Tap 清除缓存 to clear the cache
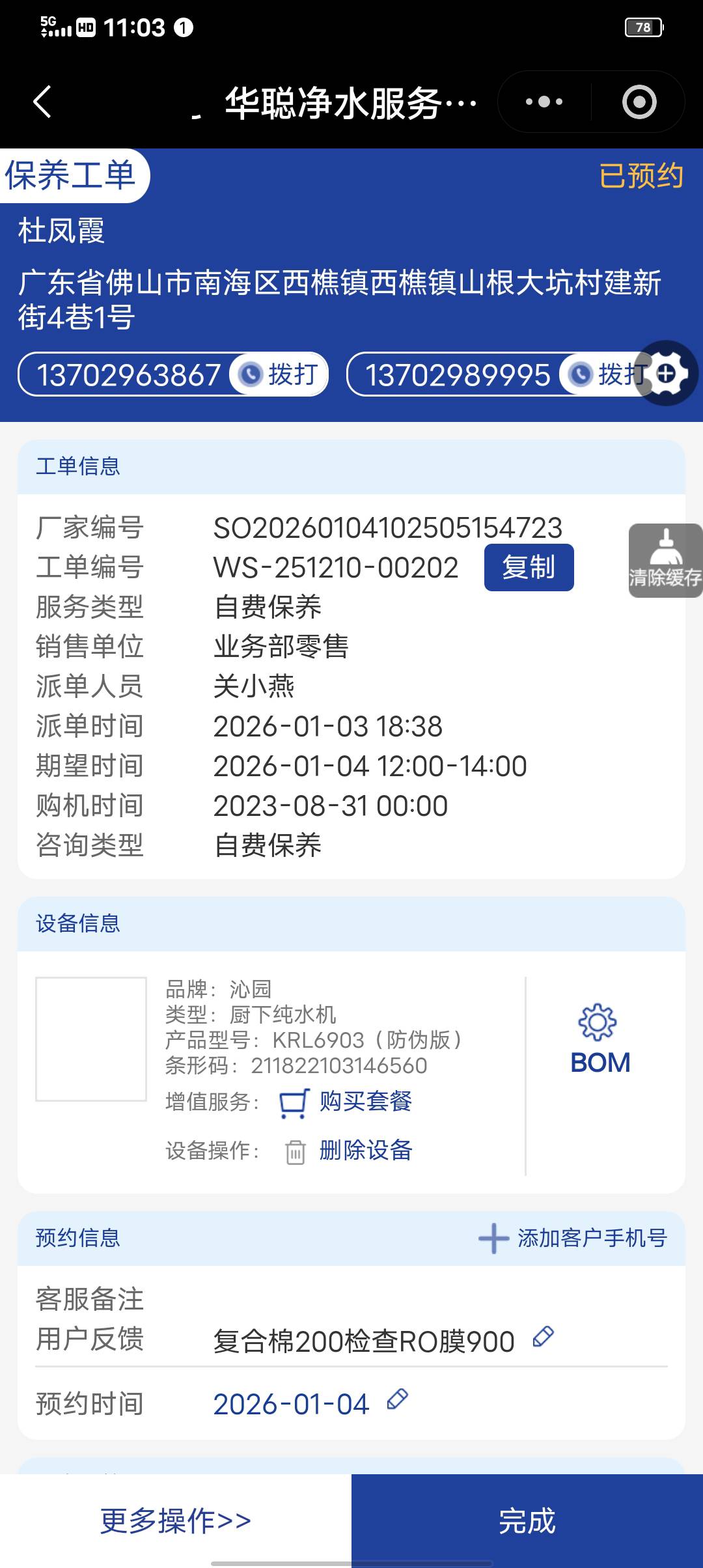The image size is (703, 1568). point(665,561)
